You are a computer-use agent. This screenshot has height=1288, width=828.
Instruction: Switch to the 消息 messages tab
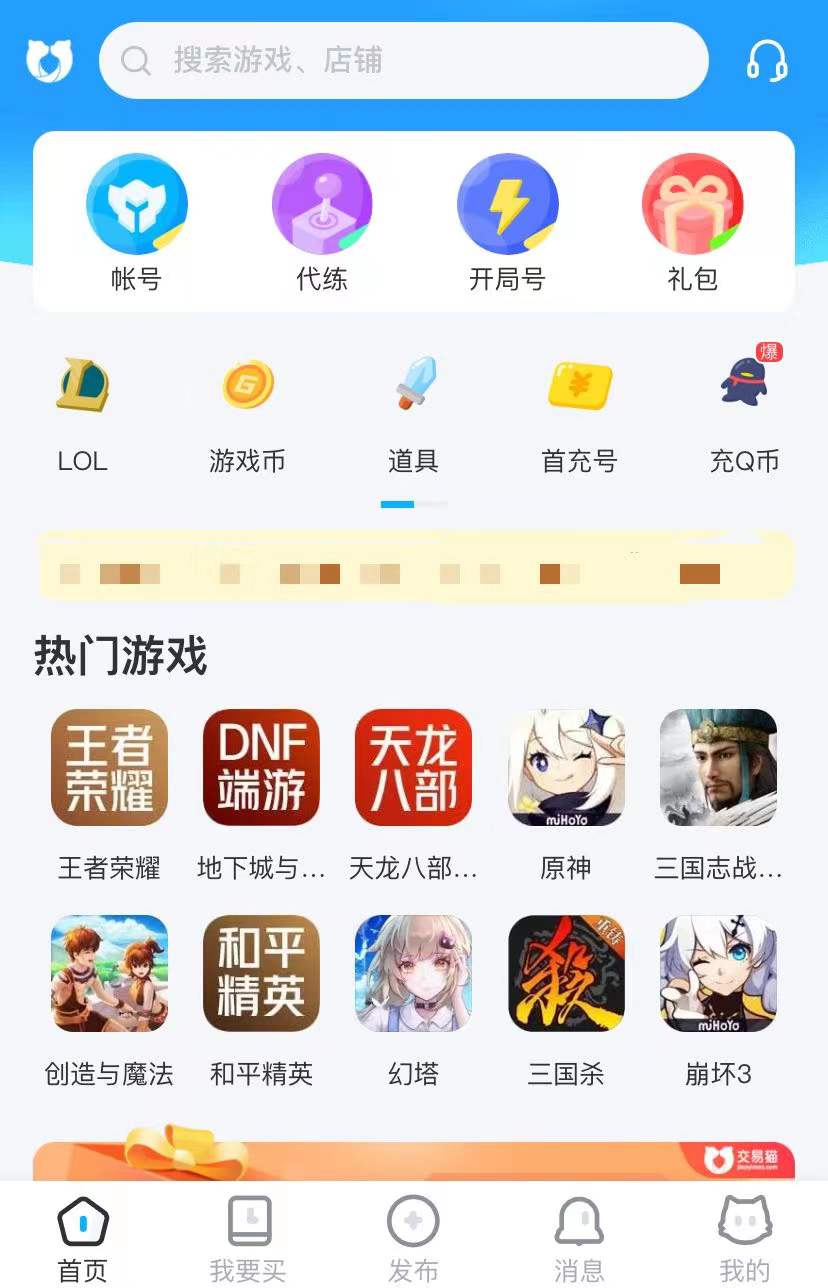579,1240
